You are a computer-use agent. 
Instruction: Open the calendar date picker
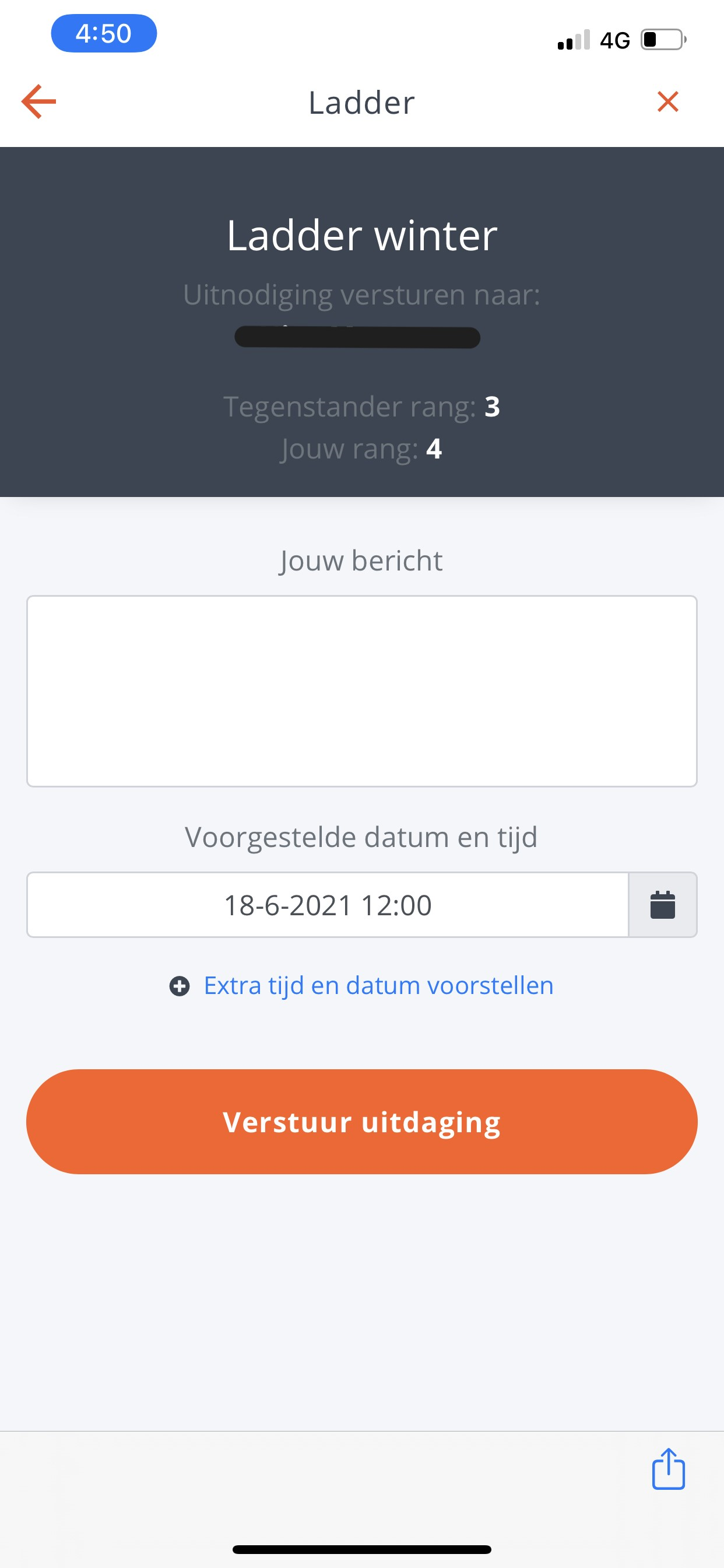pos(663,905)
